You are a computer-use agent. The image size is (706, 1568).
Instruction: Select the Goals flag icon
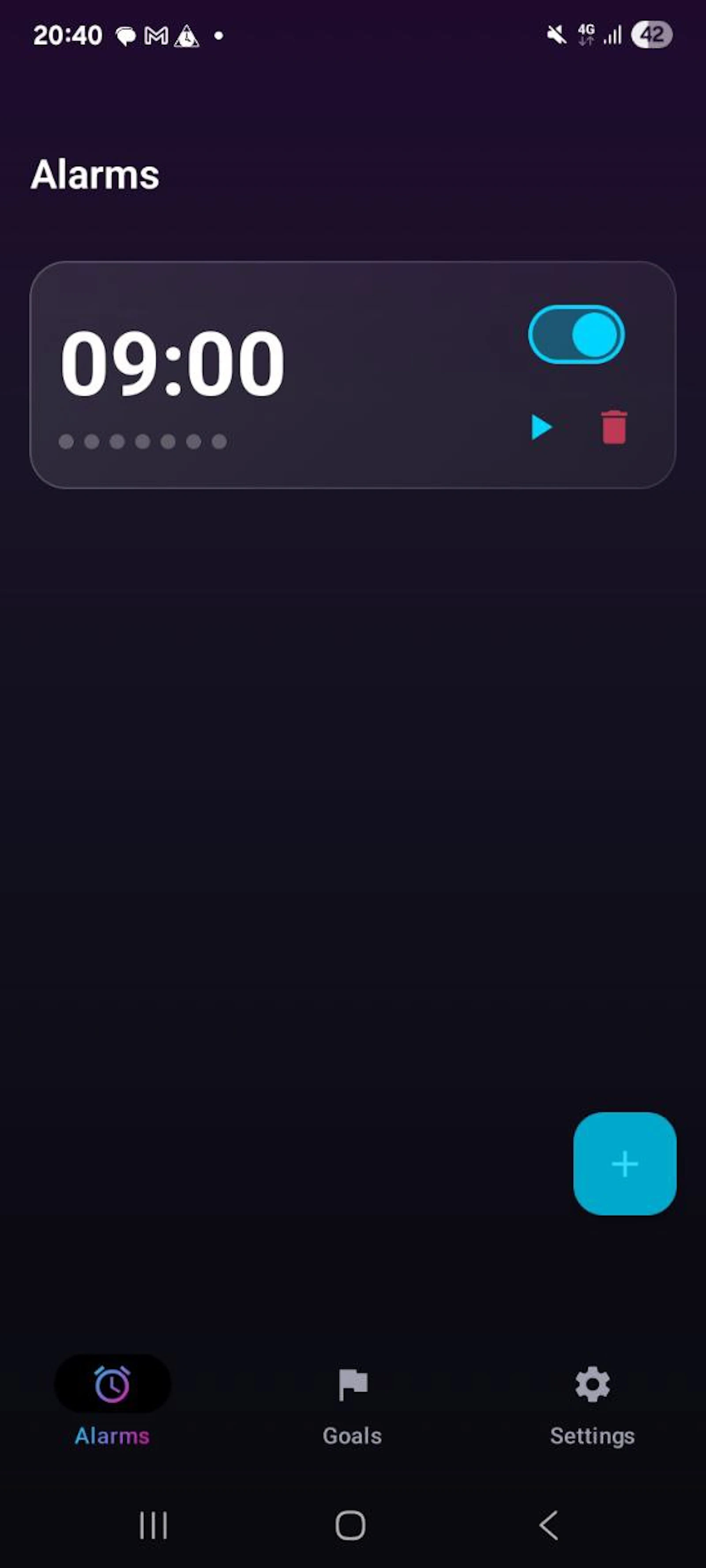tap(352, 1385)
